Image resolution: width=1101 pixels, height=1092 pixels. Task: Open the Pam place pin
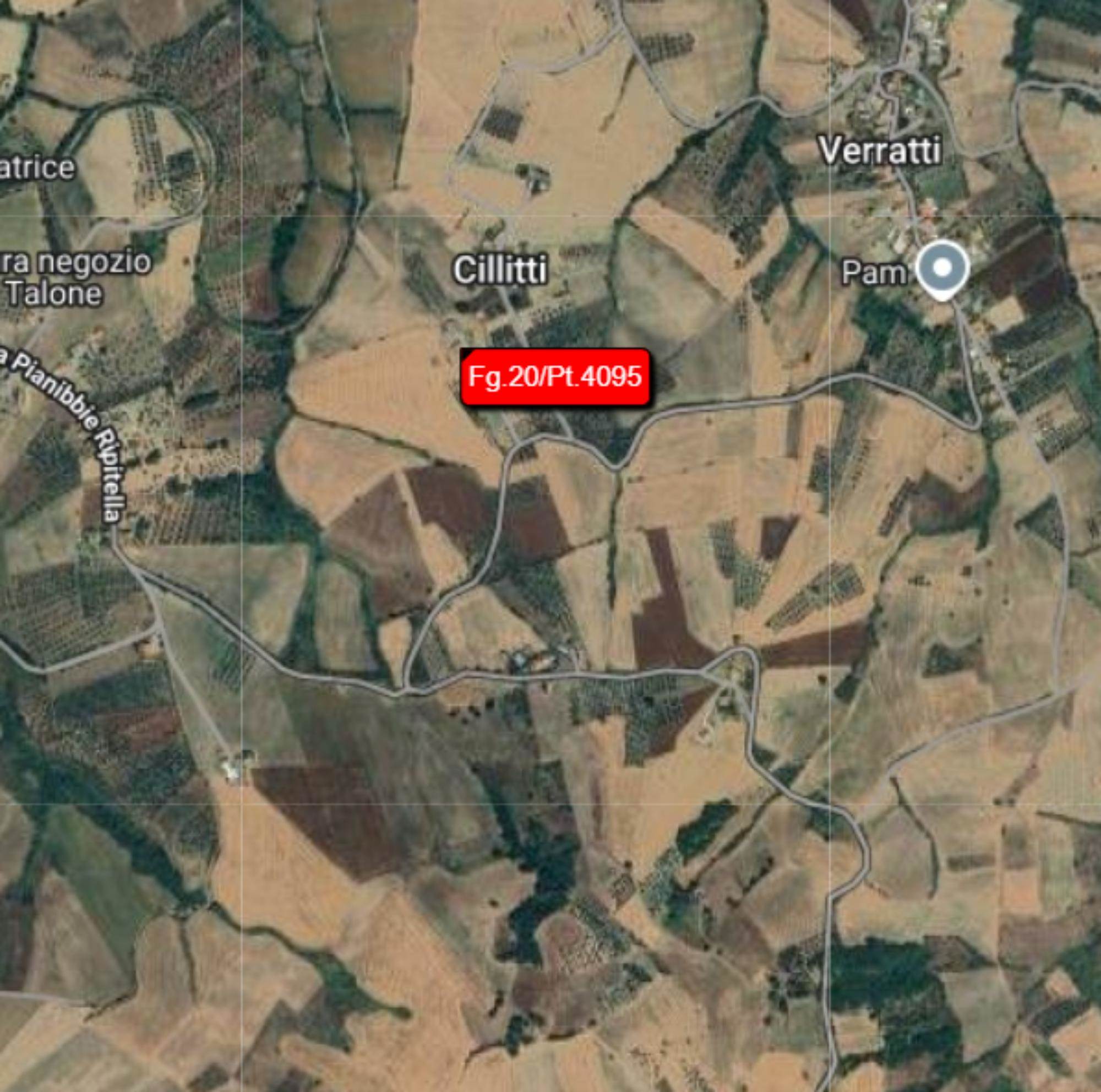pyautogui.click(x=942, y=268)
